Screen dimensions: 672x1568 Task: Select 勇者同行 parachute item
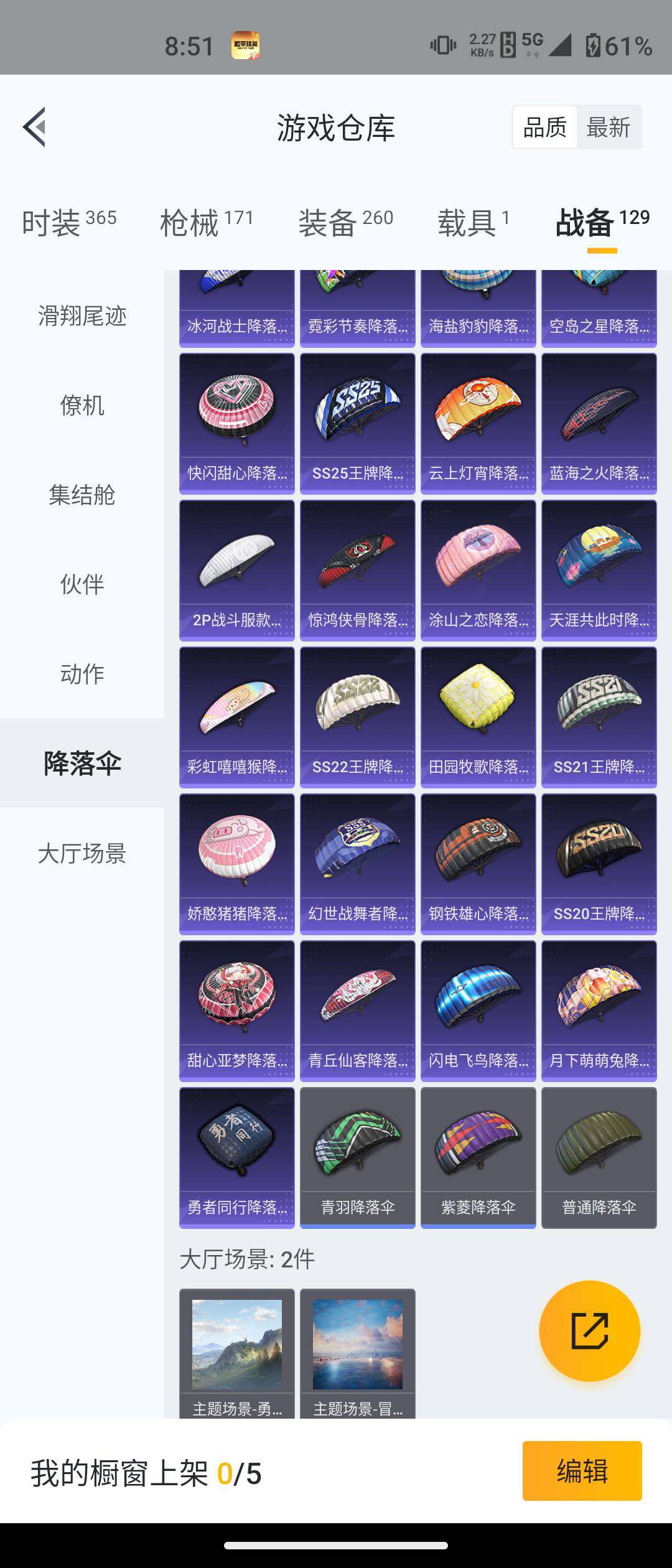(237, 1157)
